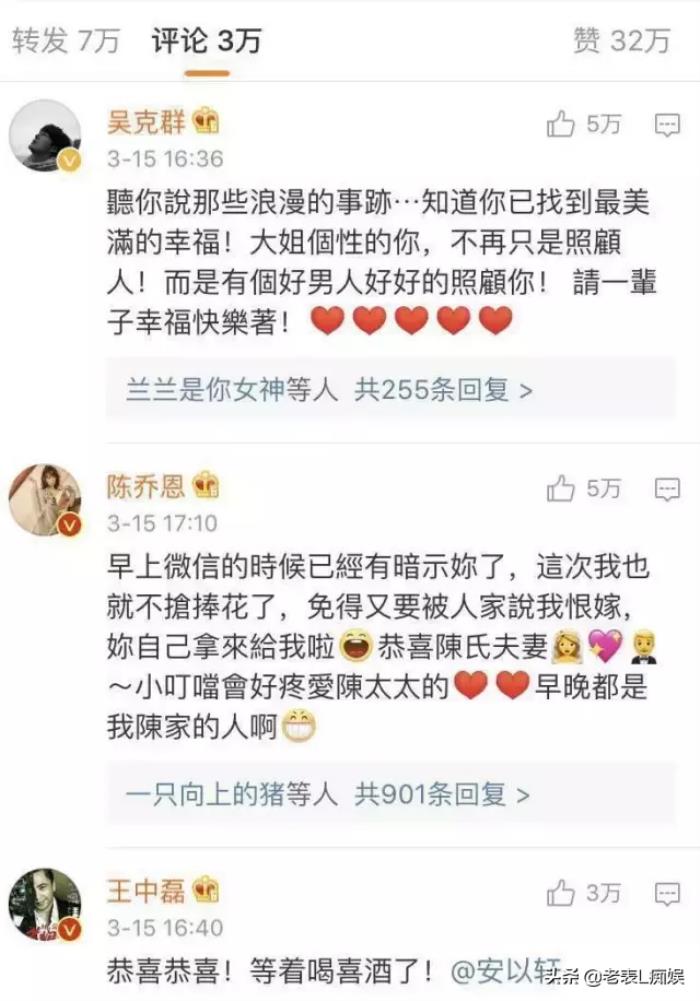
Task: Select the 评论 3万 tab
Action: 207,41
